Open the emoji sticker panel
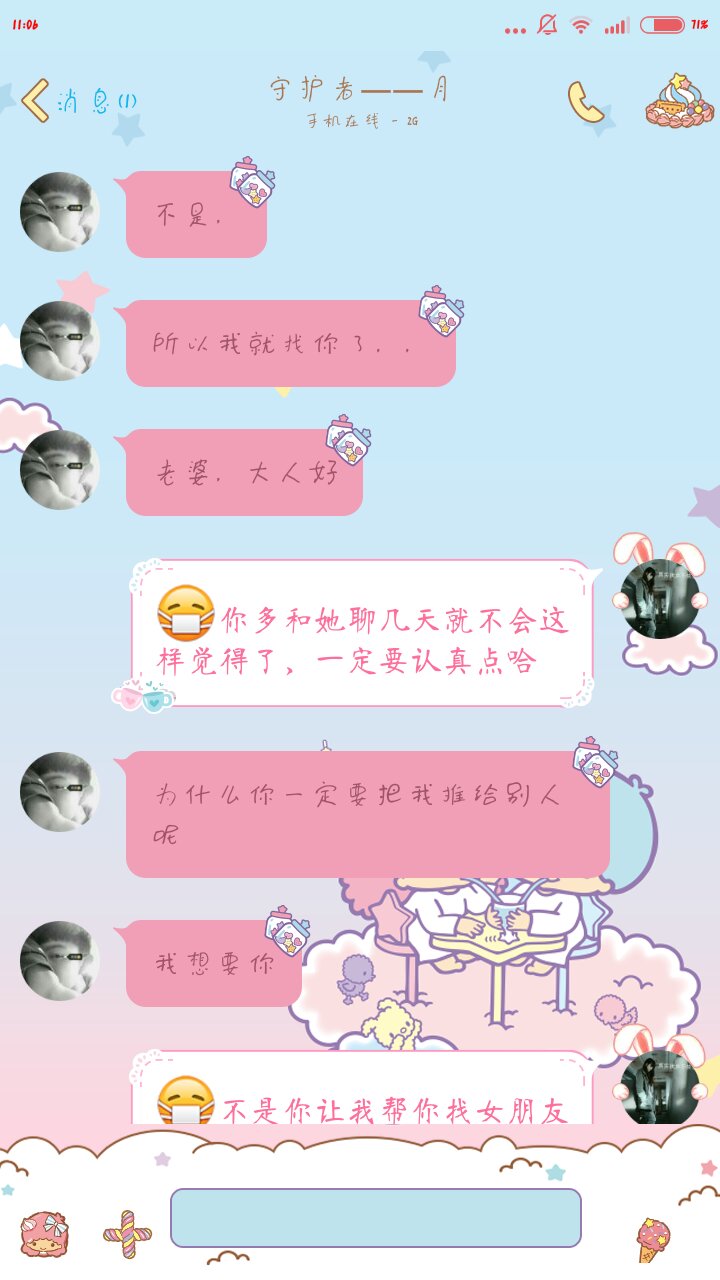The width and height of the screenshot is (720, 1280). click(x=45, y=1234)
